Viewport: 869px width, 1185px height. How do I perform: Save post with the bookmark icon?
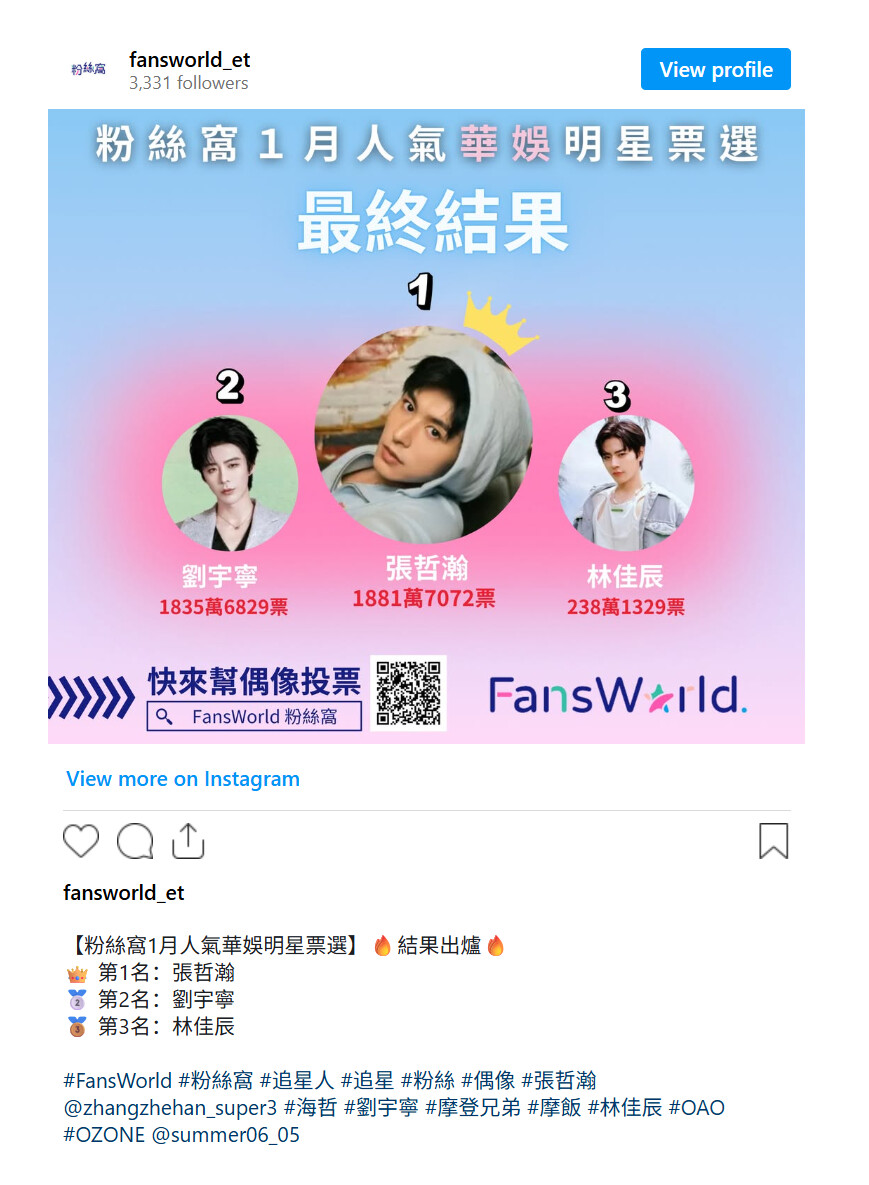(x=773, y=841)
